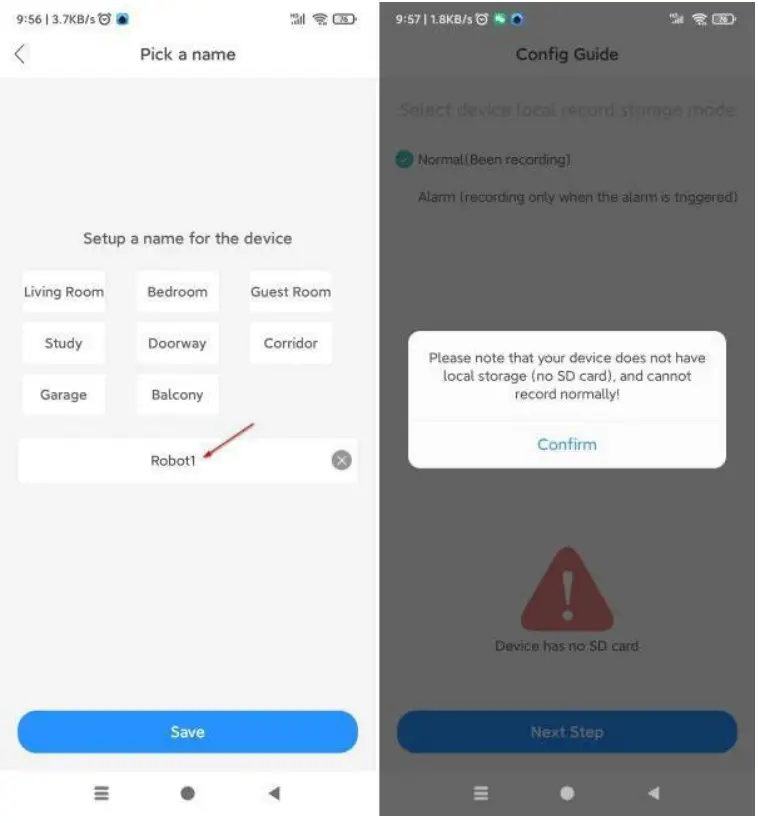Pick the Guest Room name option
The image size is (758, 823).
[x=290, y=292]
